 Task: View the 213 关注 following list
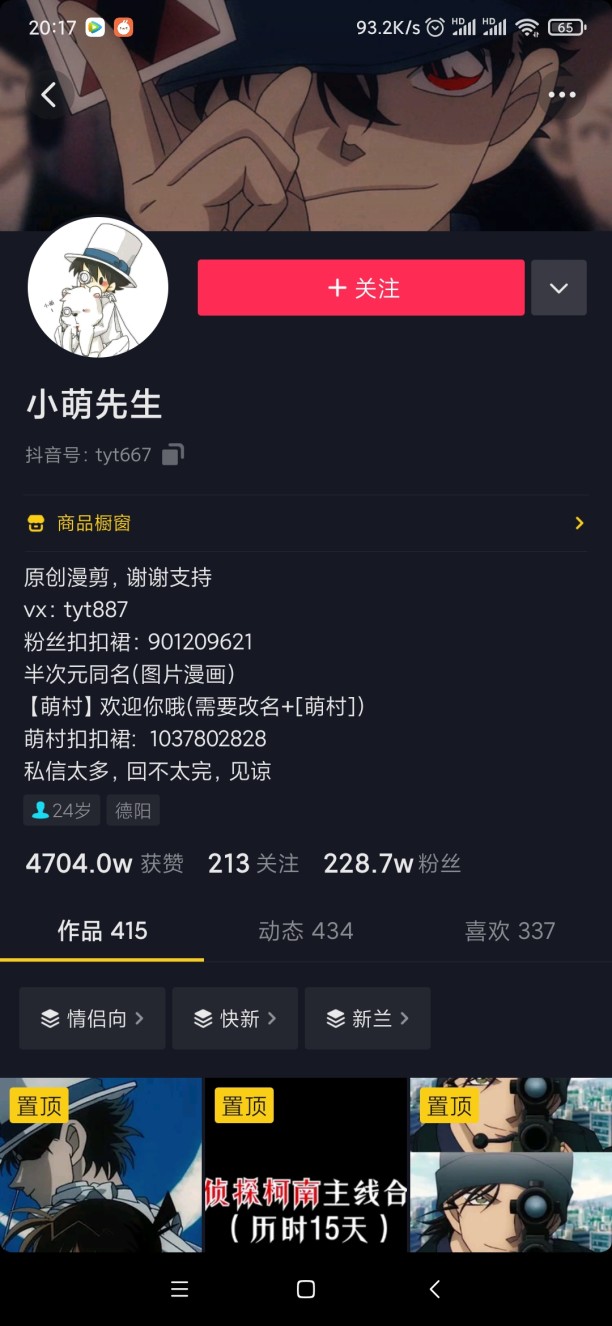pyautogui.click(x=253, y=864)
